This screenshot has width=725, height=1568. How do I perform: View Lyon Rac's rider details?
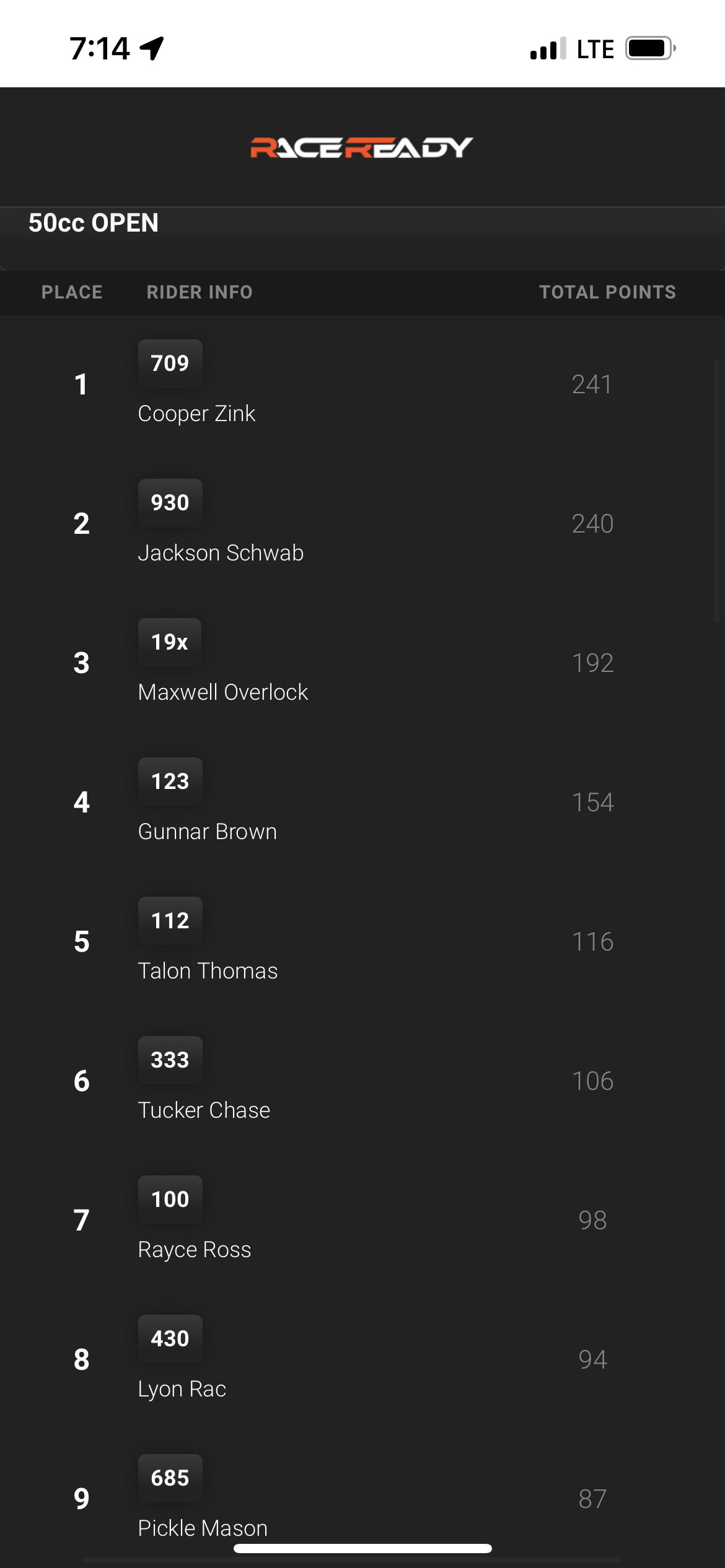coord(362,1360)
